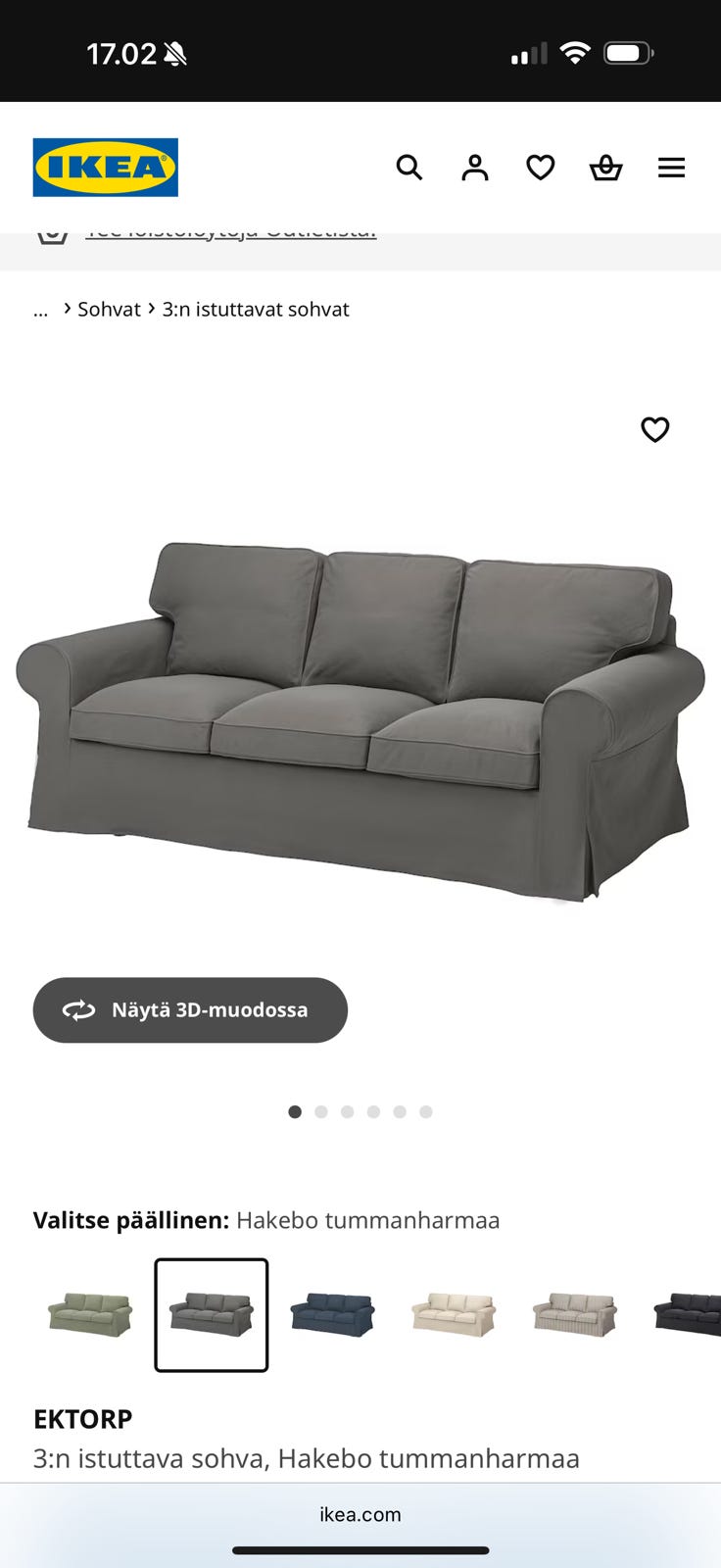
Task: Select the light green sofa cover
Action: 90,1314
